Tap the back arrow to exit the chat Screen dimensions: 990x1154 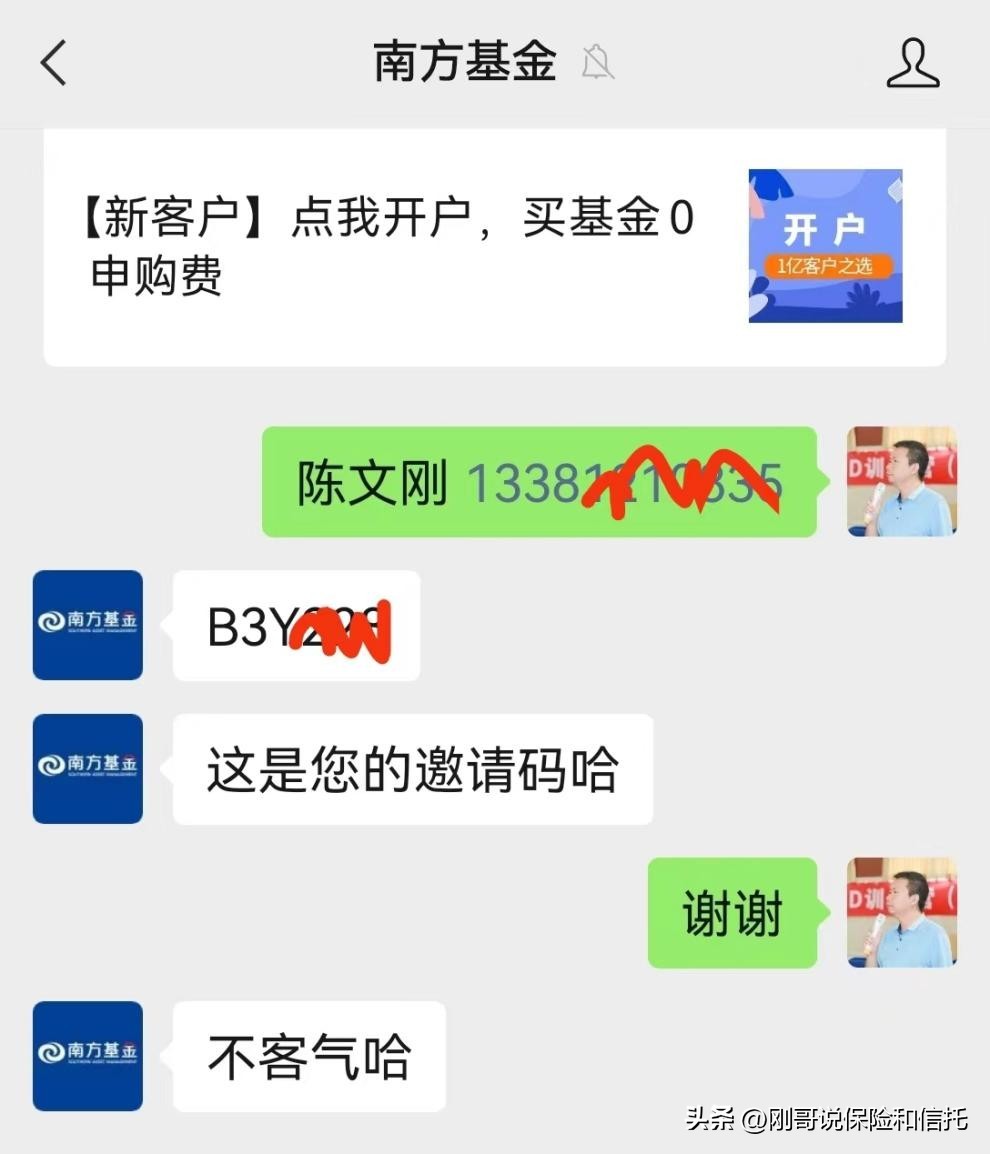click(x=54, y=64)
